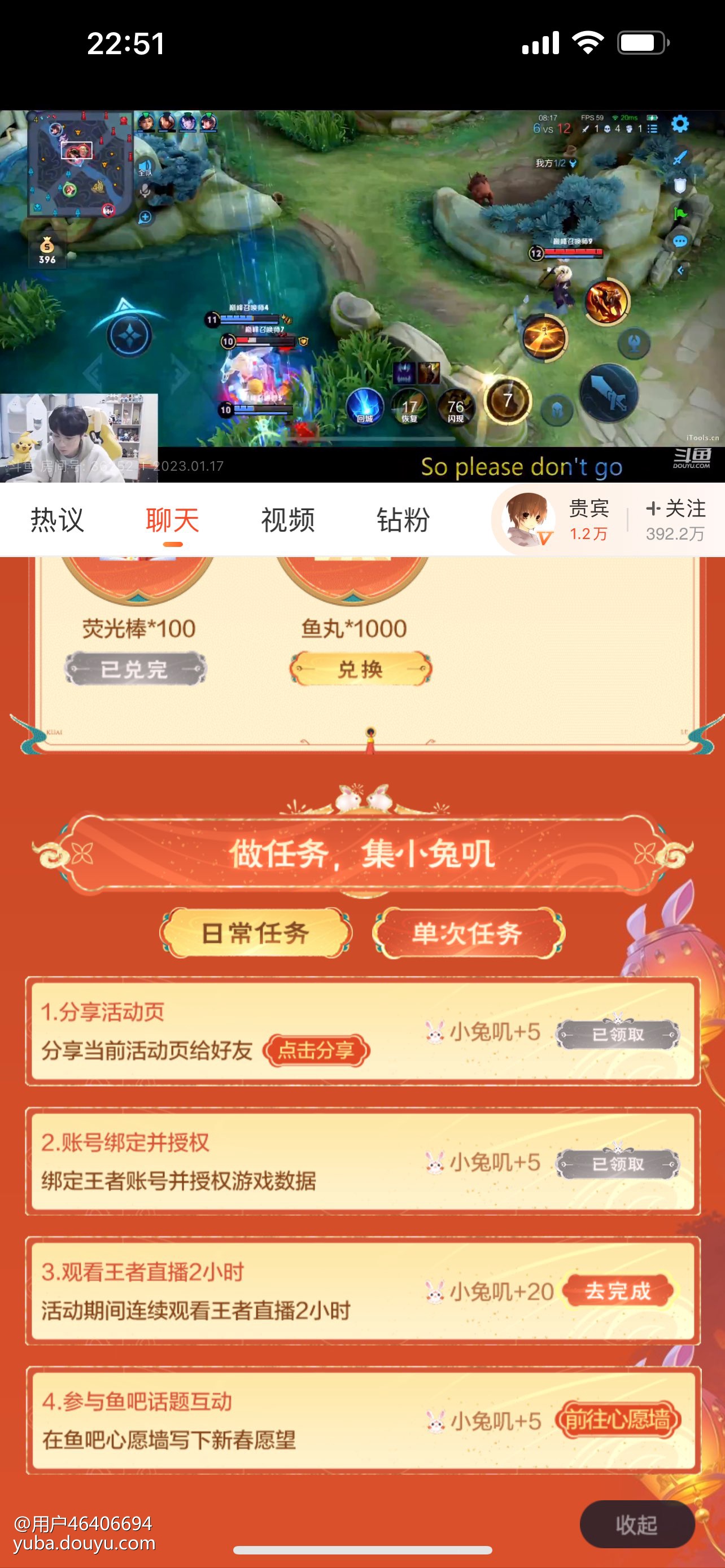Switch to the 热议 tab
This screenshot has height=1568, width=725.
(57, 520)
